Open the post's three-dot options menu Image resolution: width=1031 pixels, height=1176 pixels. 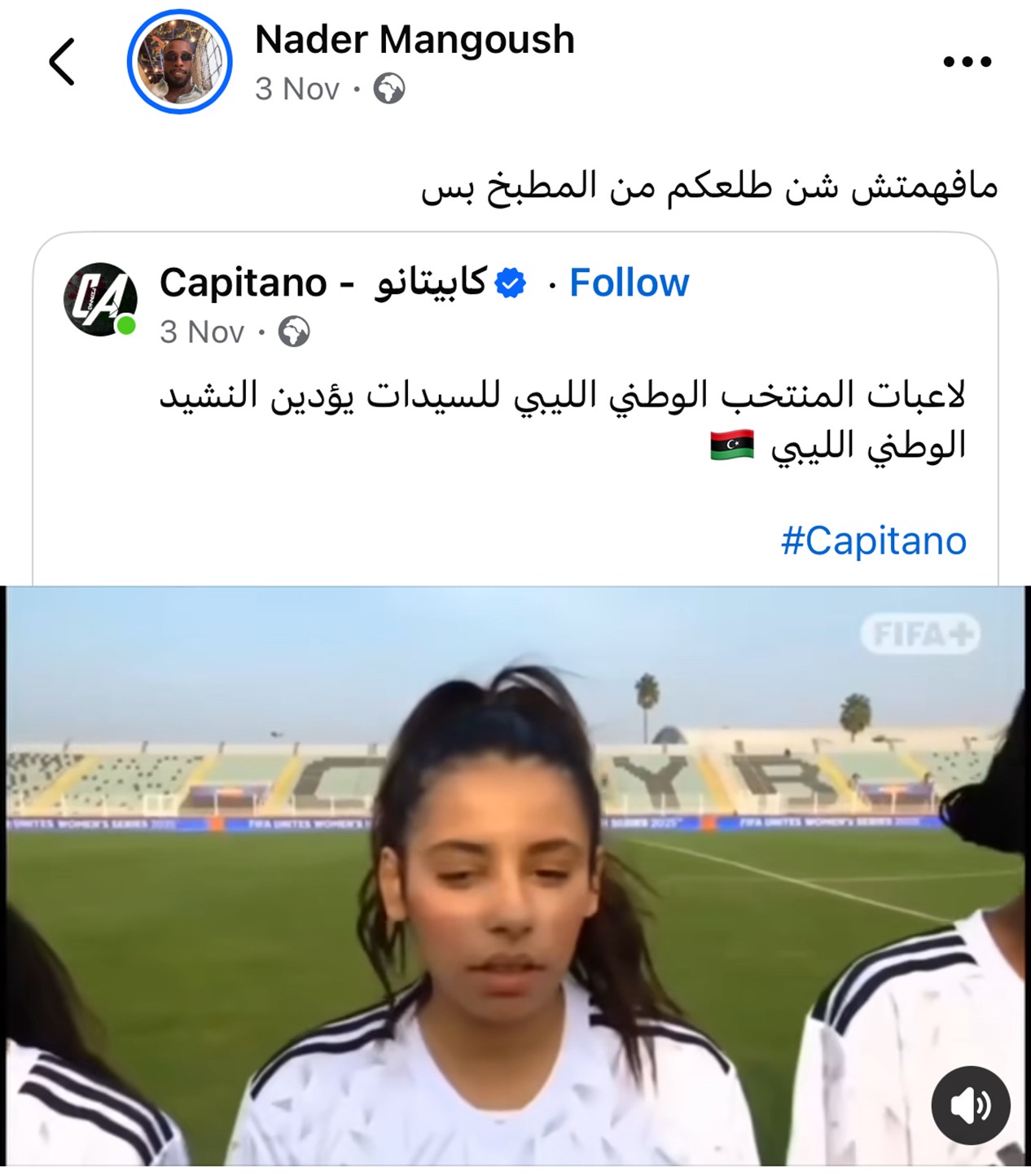click(x=967, y=62)
